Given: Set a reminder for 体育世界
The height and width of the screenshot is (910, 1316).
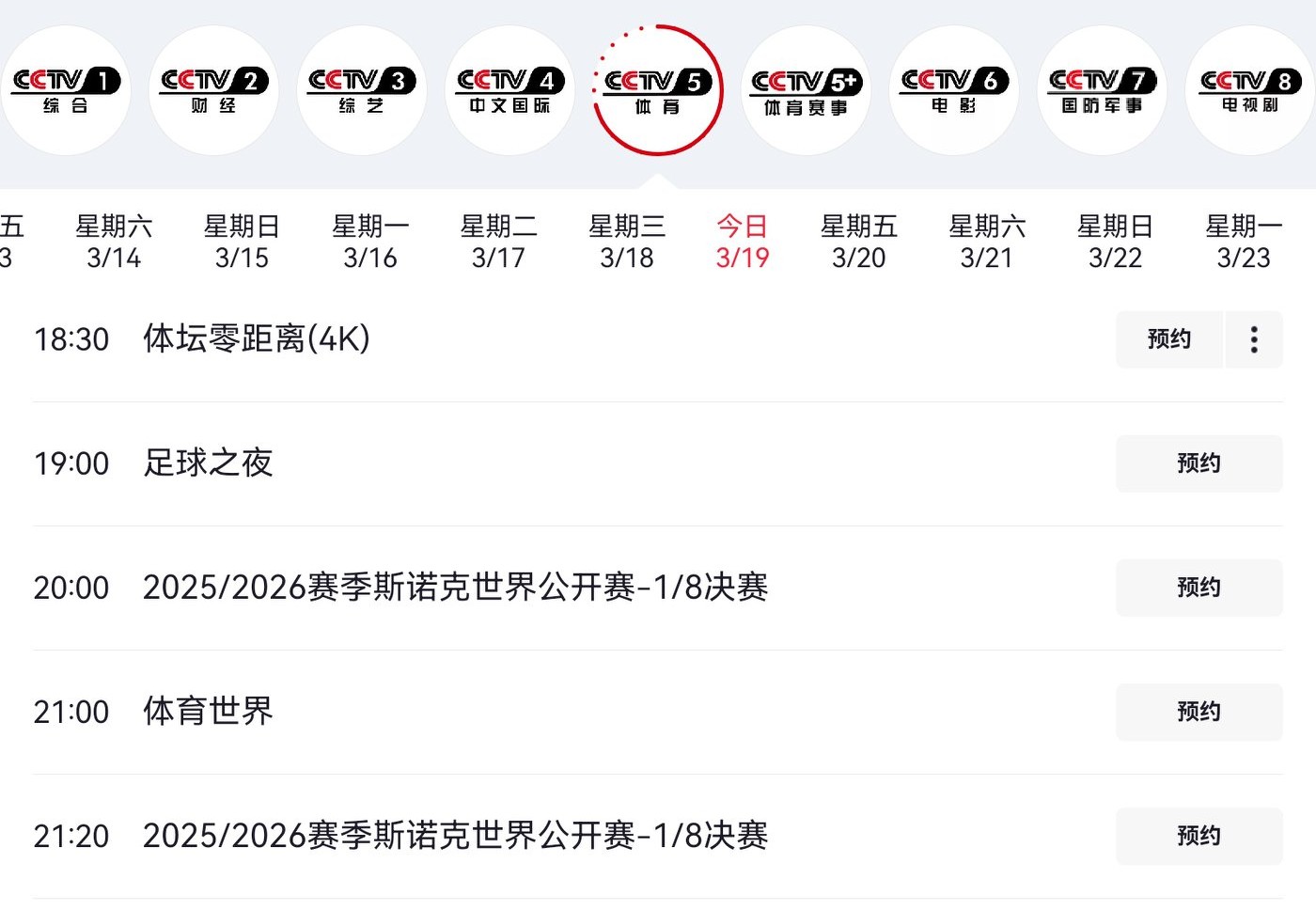Looking at the screenshot, I should coord(1198,712).
